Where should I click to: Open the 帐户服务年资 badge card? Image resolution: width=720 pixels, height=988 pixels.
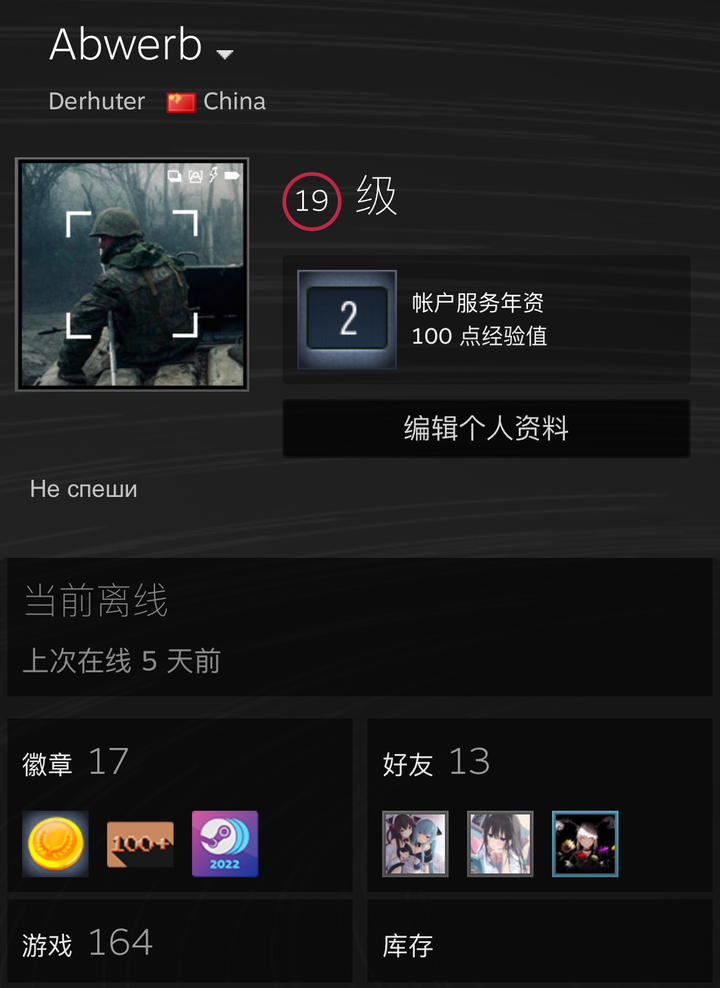pyautogui.click(x=486, y=320)
